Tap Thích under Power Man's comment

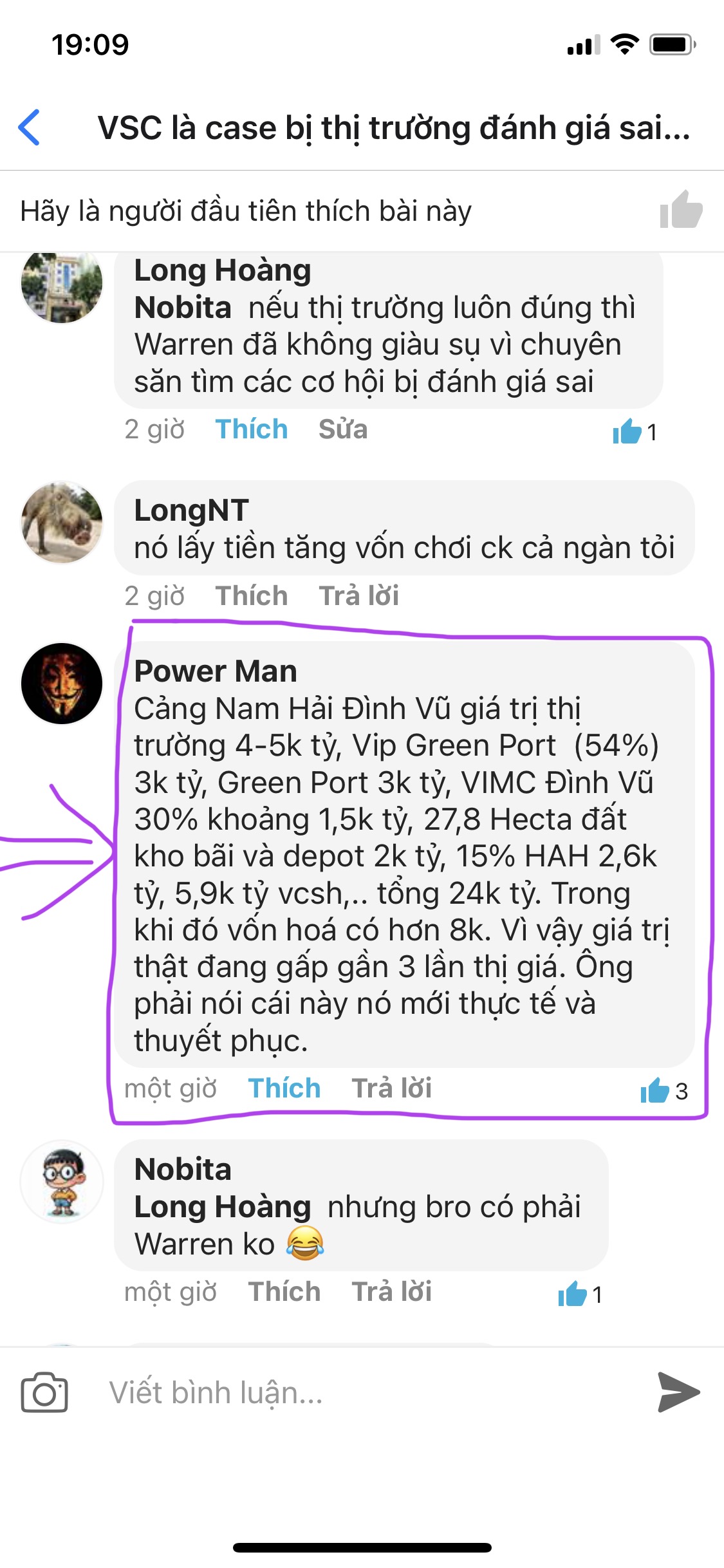click(284, 1088)
